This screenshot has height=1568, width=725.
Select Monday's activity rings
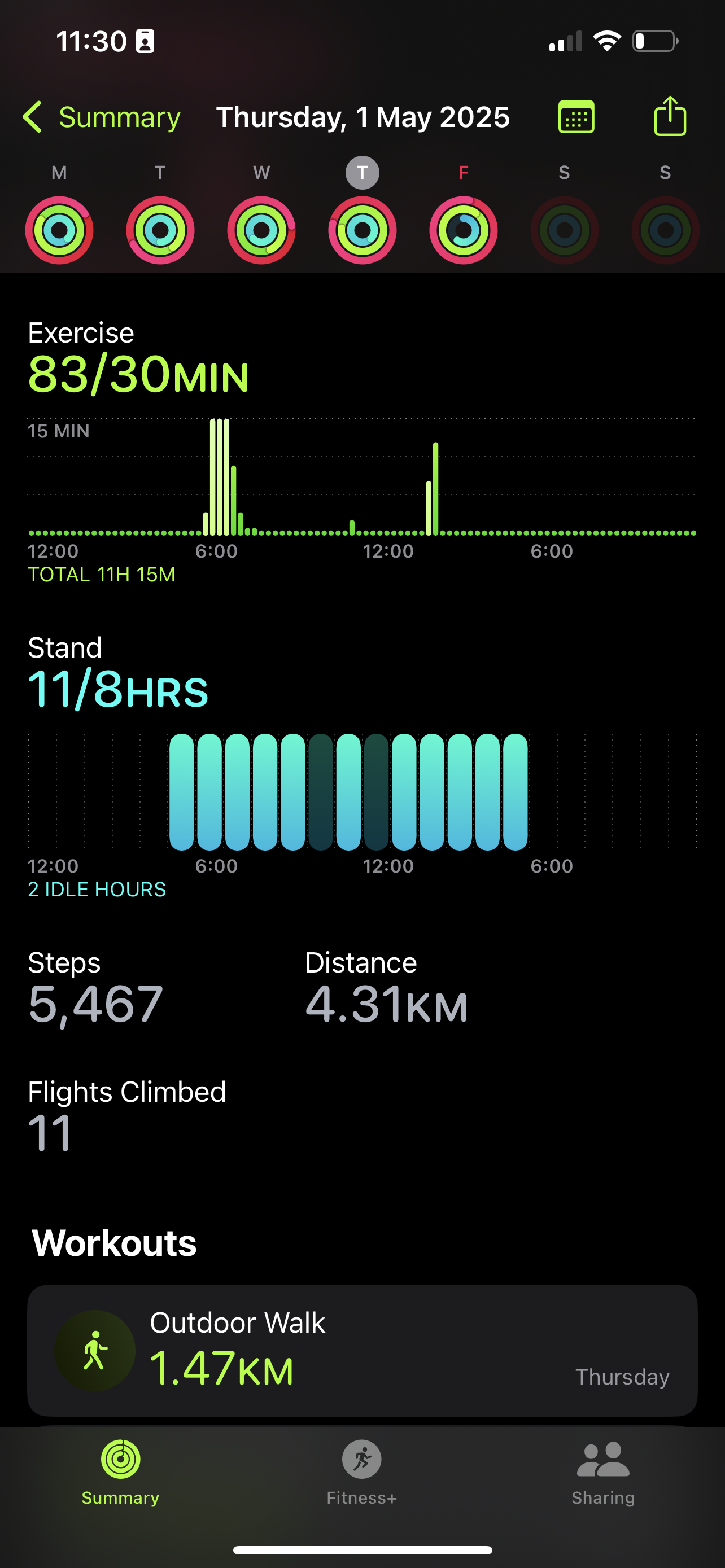point(59,230)
